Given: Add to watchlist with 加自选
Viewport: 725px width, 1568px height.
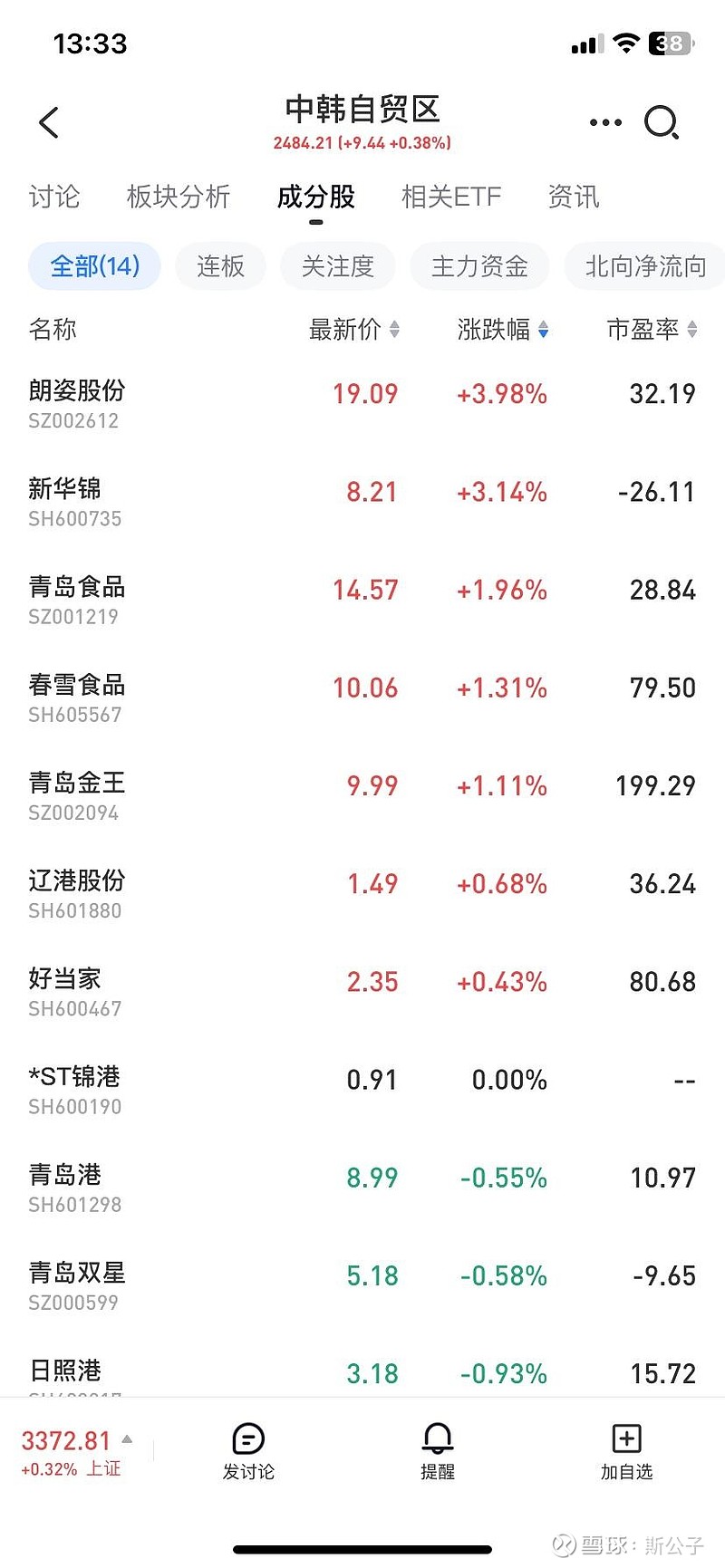Looking at the screenshot, I should [626, 1452].
